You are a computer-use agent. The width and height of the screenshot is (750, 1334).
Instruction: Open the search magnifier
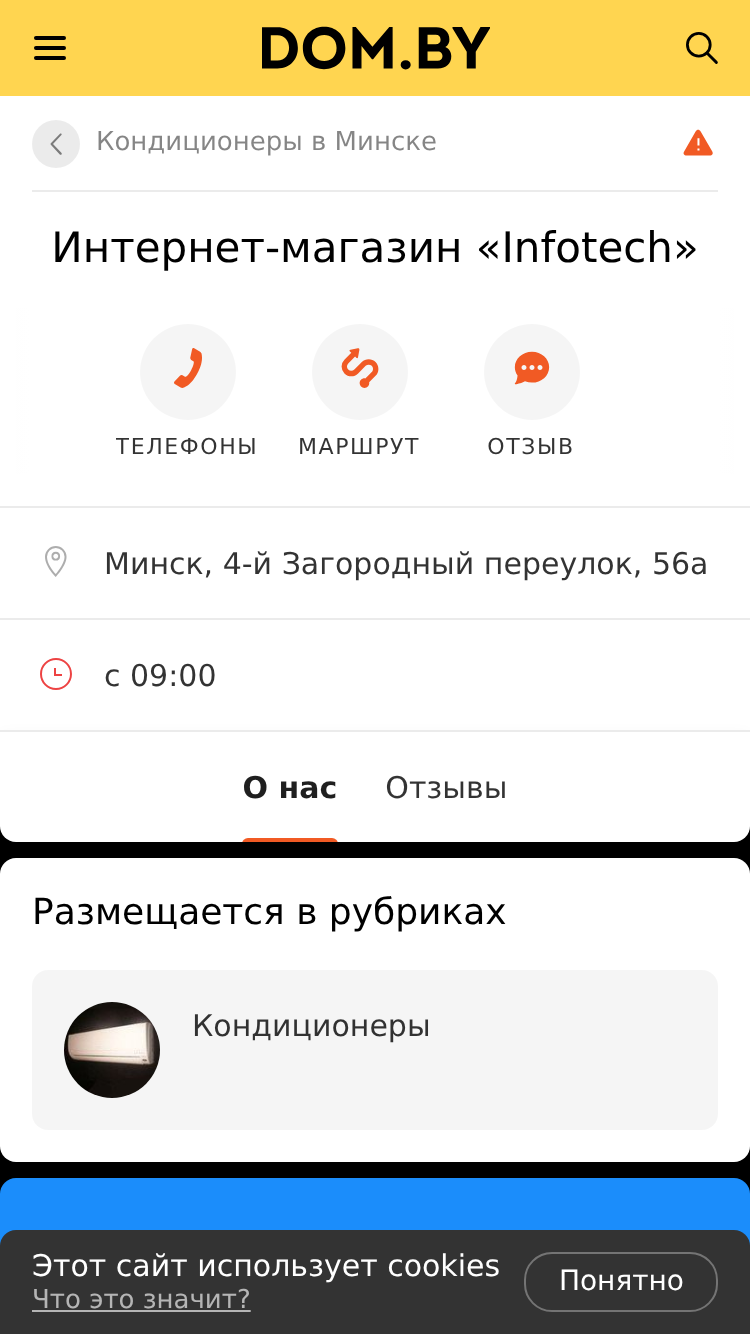pos(701,48)
